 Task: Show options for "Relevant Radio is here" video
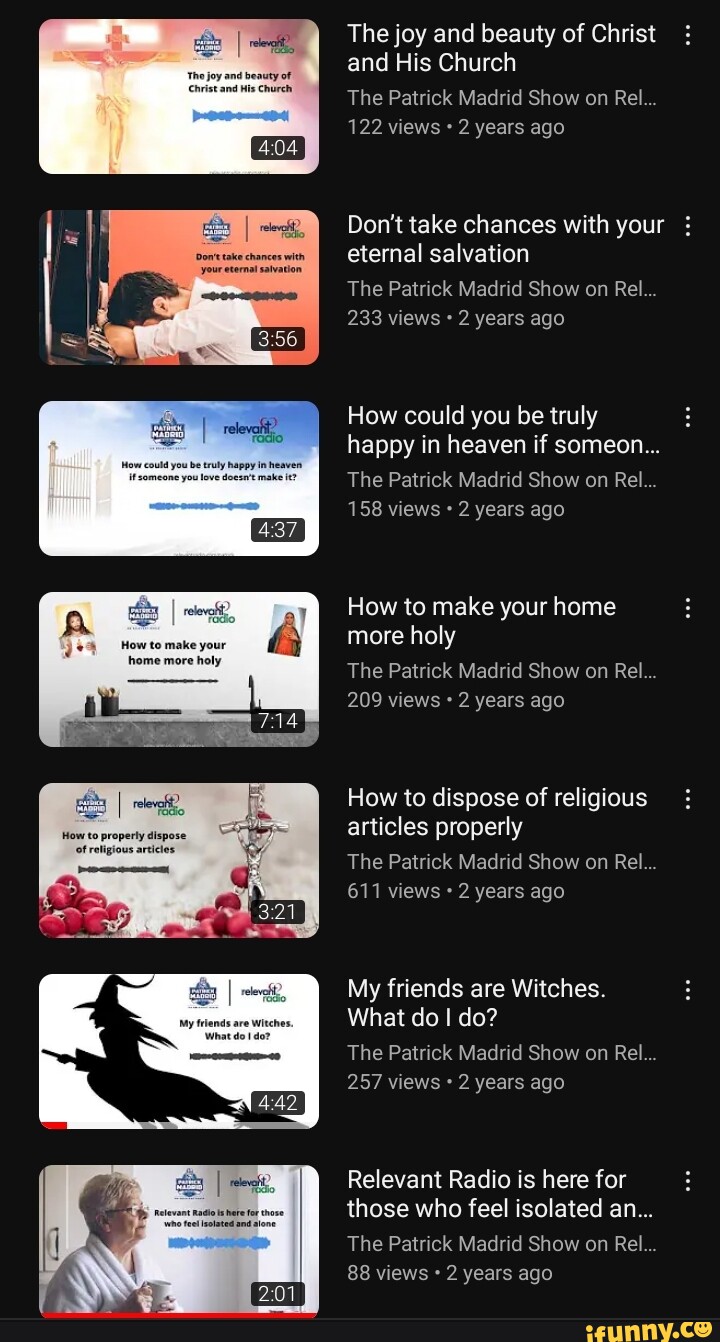coord(687,1182)
